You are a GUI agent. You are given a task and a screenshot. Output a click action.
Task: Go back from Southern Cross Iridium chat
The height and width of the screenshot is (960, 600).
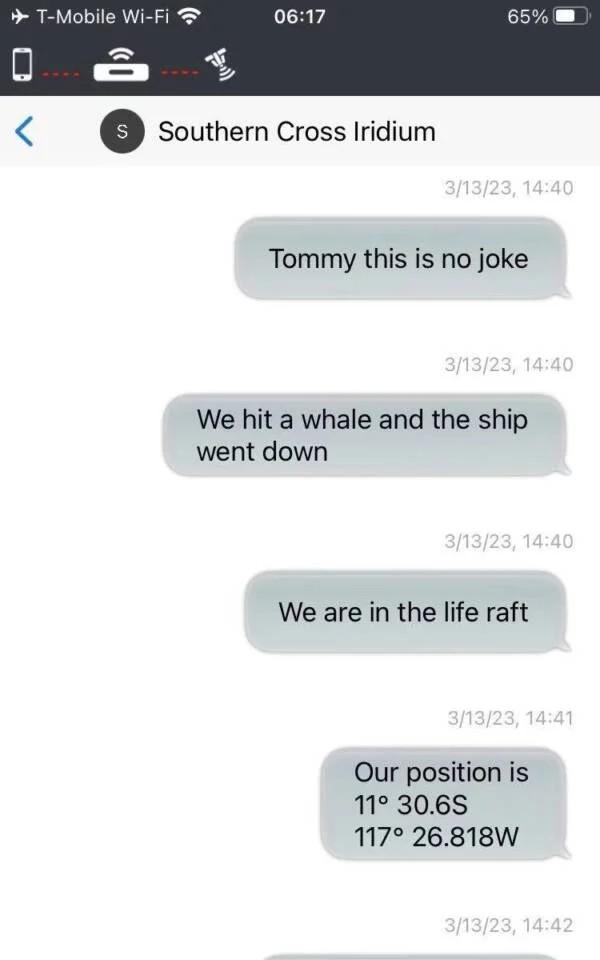point(26,131)
